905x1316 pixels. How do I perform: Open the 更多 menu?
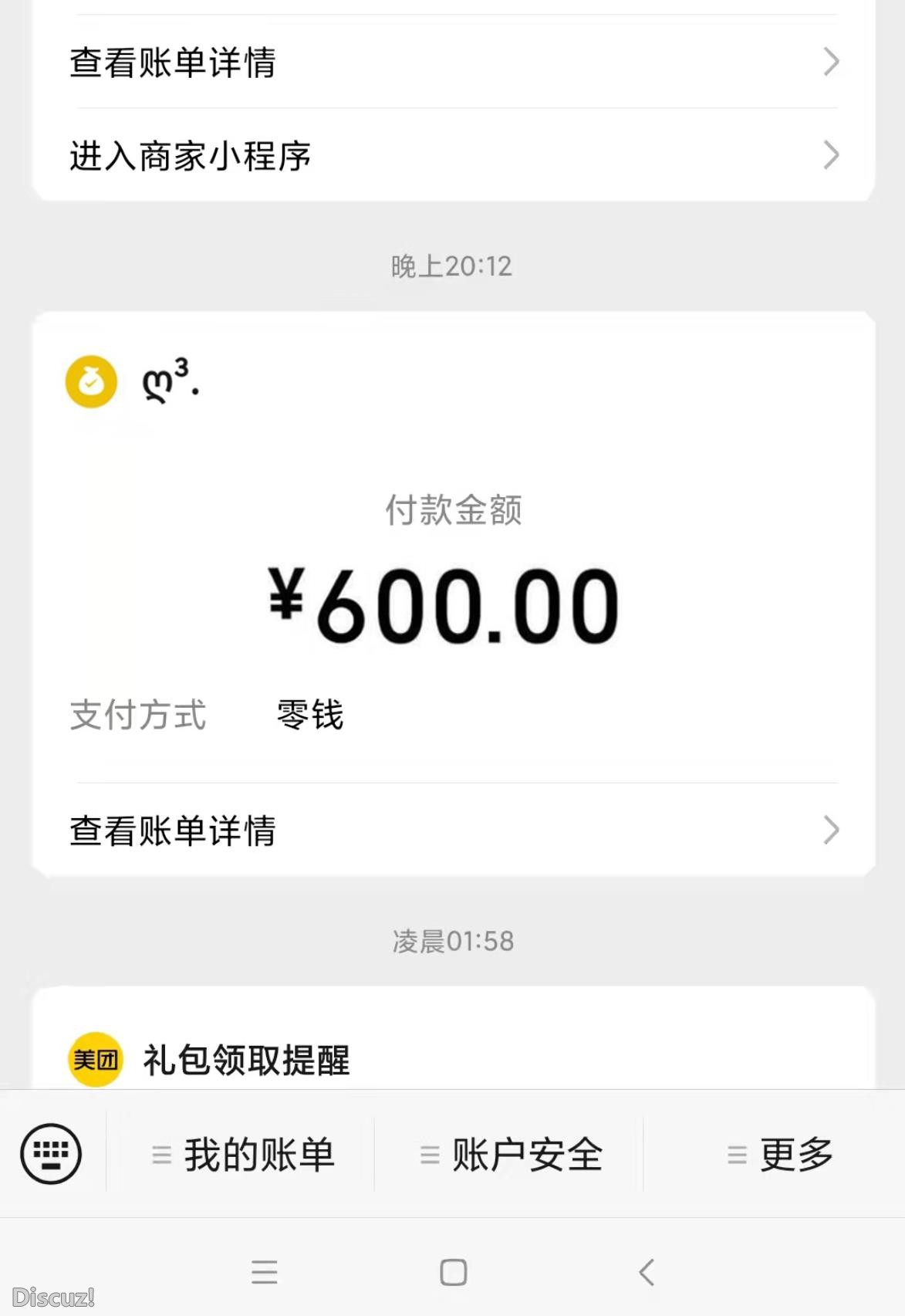(x=797, y=1155)
